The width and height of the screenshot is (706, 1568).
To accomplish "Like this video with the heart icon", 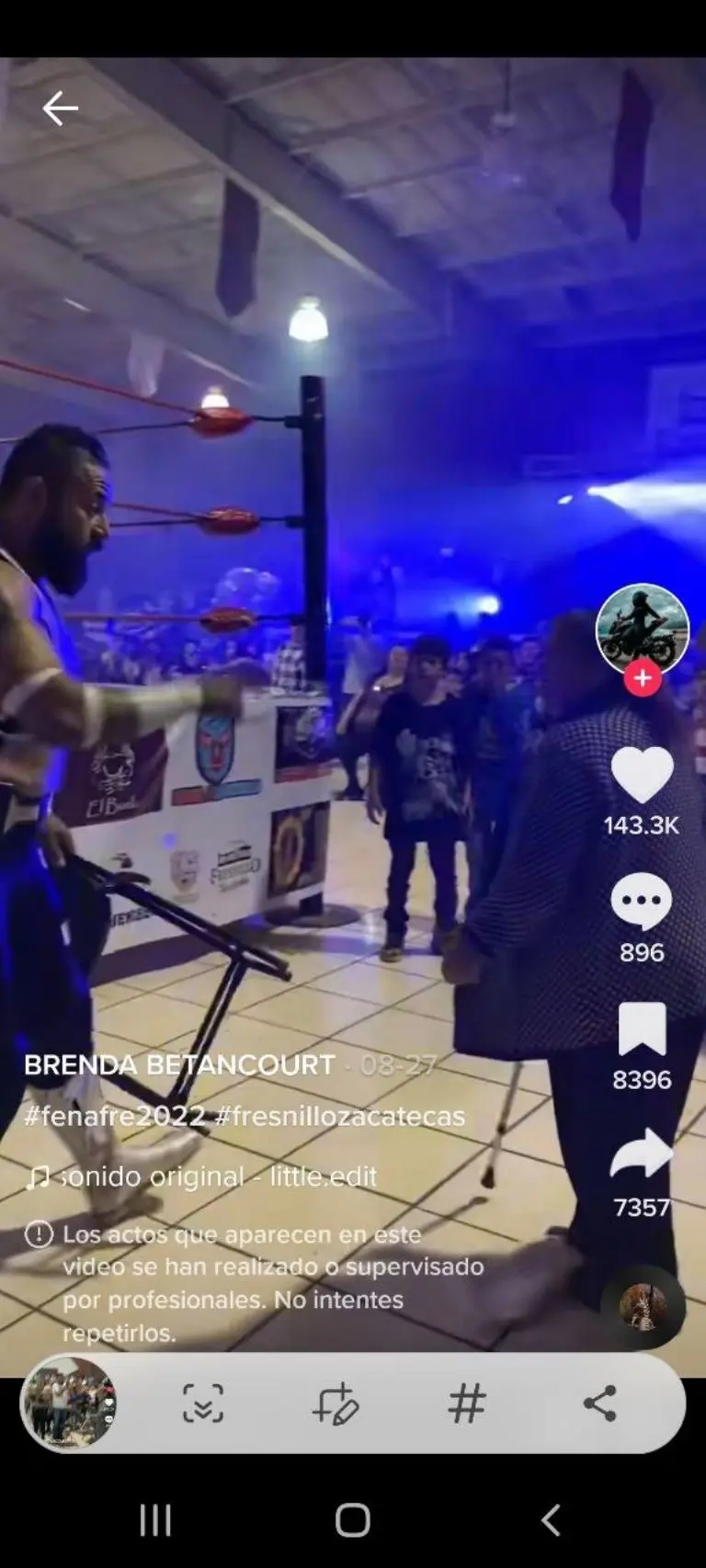I will (x=642, y=776).
